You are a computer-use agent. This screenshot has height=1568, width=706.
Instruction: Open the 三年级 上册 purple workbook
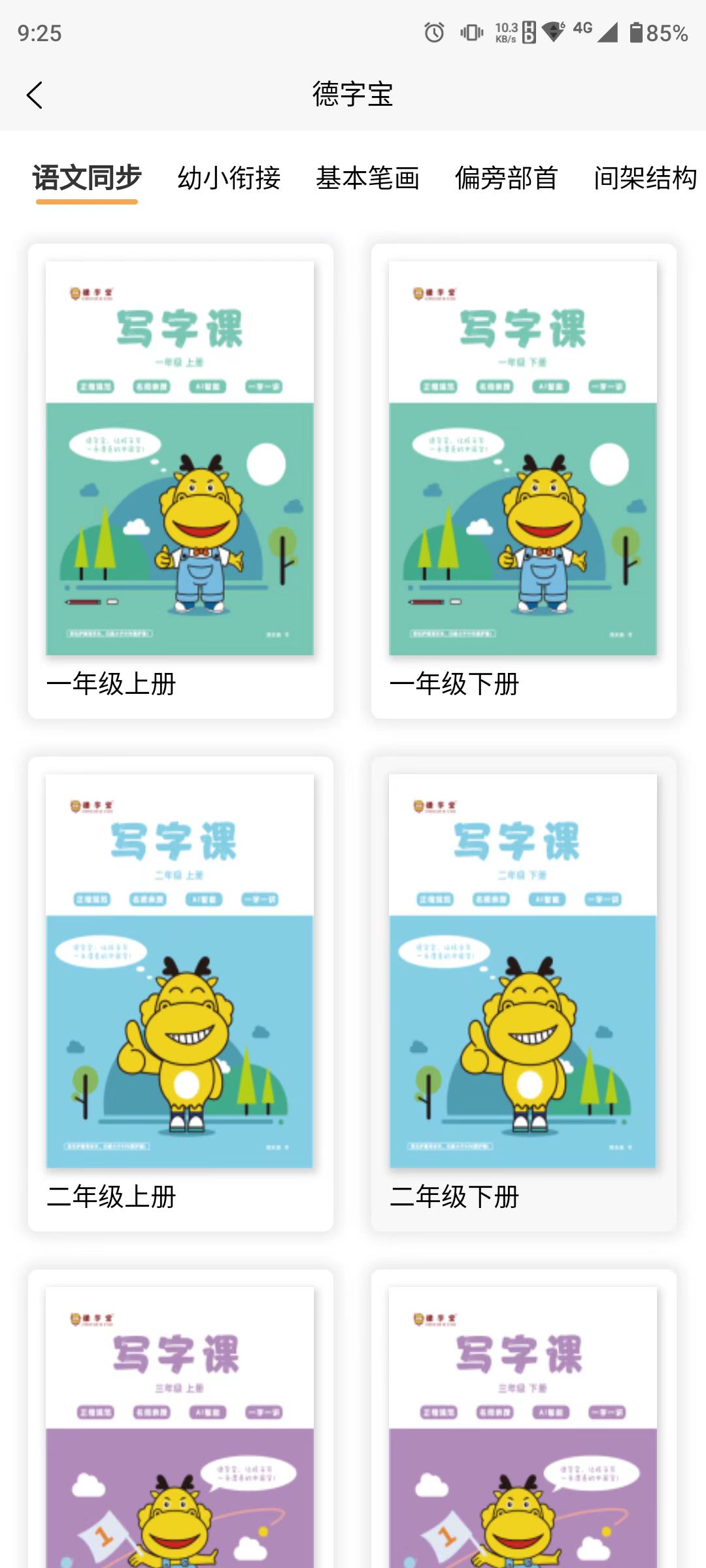180,1424
